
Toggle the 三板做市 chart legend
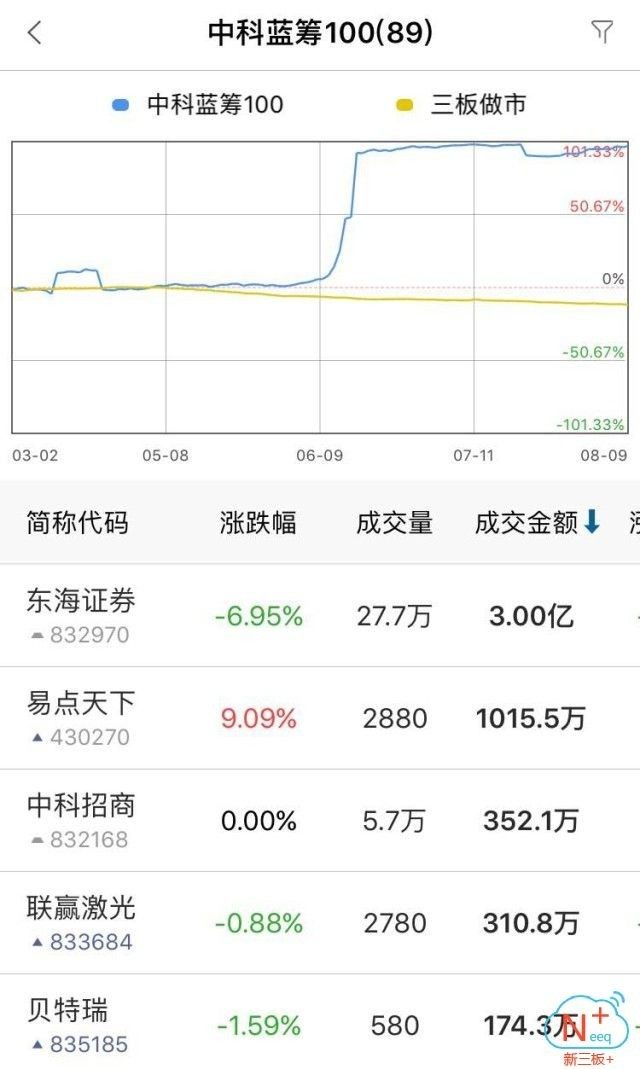(x=461, y=104)
